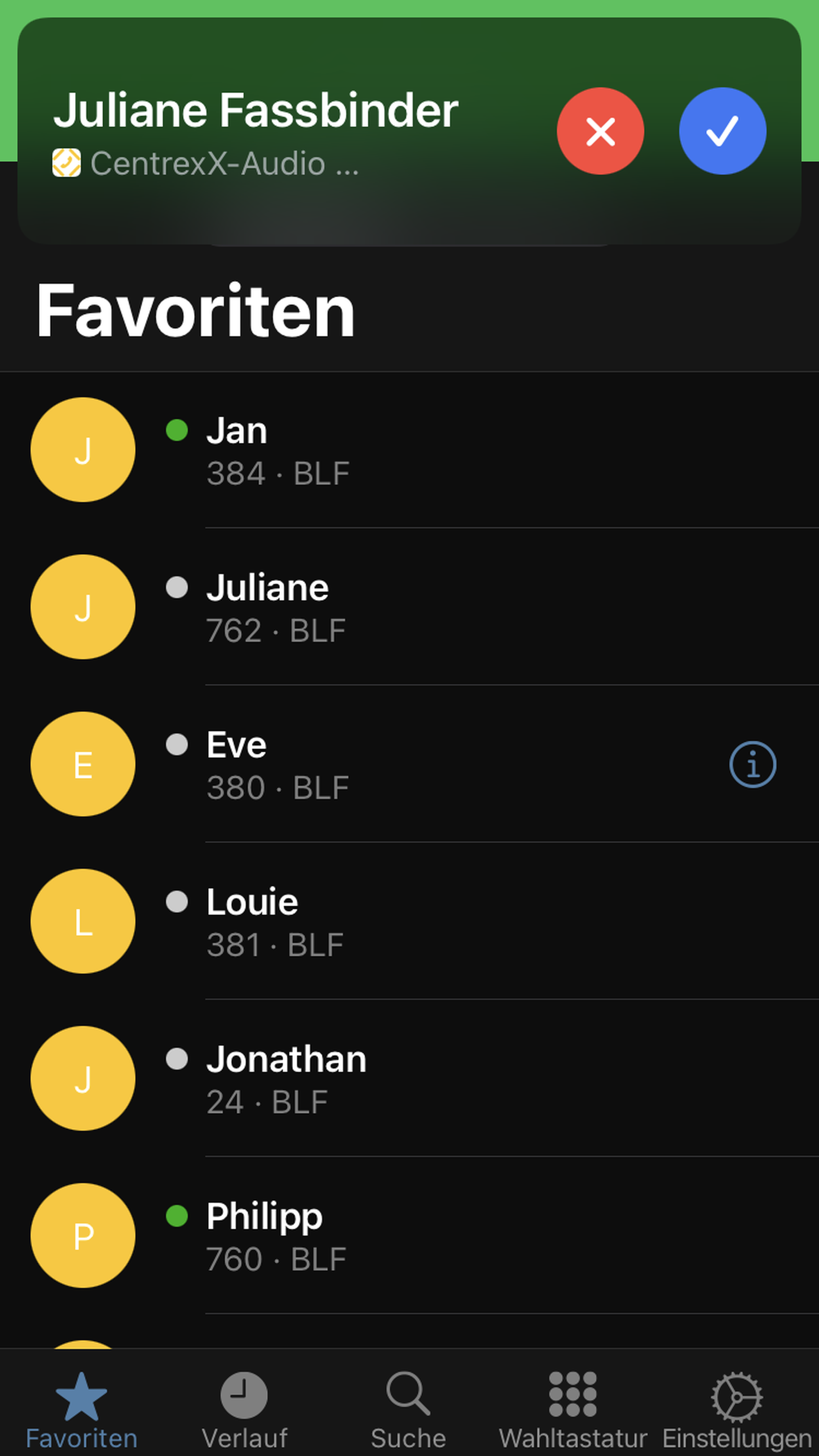Select the Favoriten tab
819x1456 pixels.
tap(81, 1407)
